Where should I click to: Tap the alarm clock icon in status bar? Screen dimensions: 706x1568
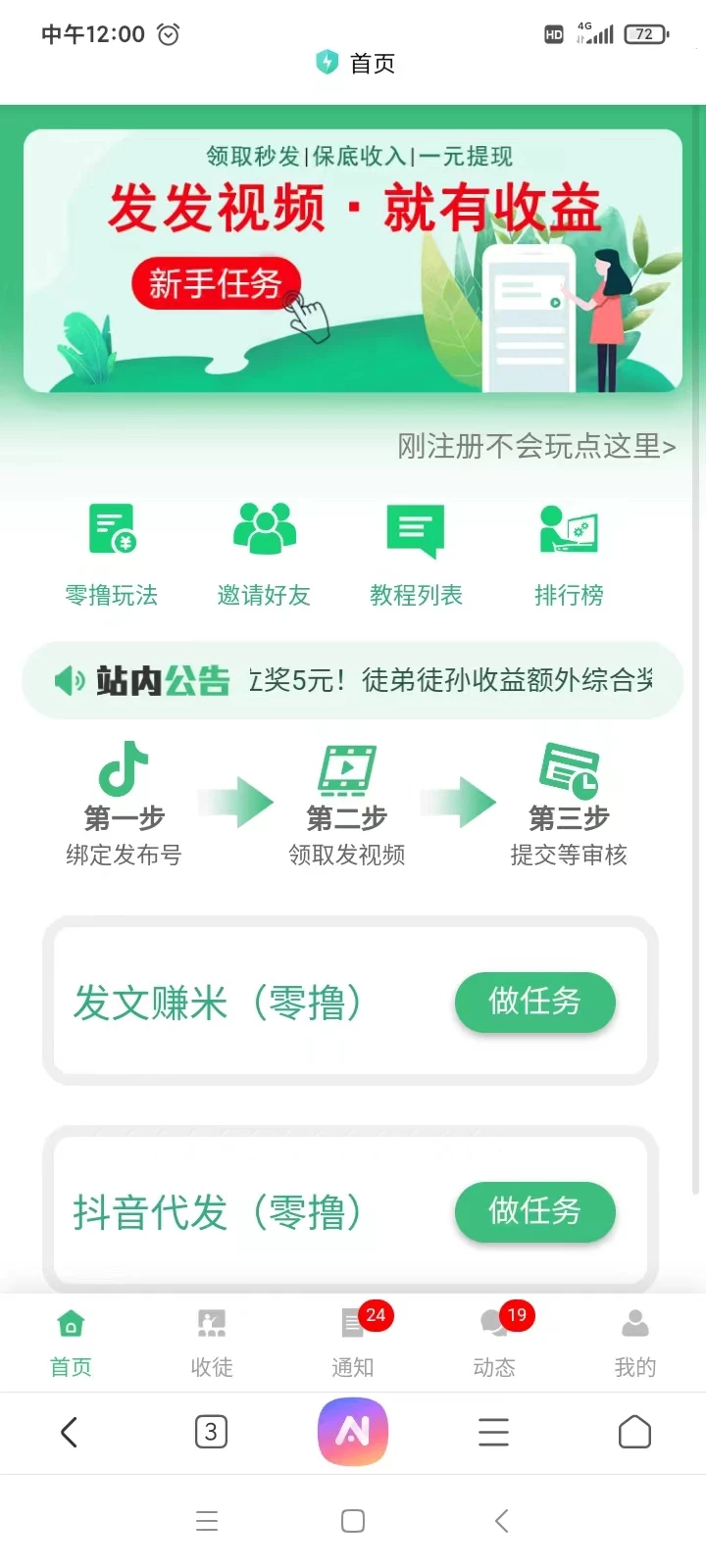[167, 33]
